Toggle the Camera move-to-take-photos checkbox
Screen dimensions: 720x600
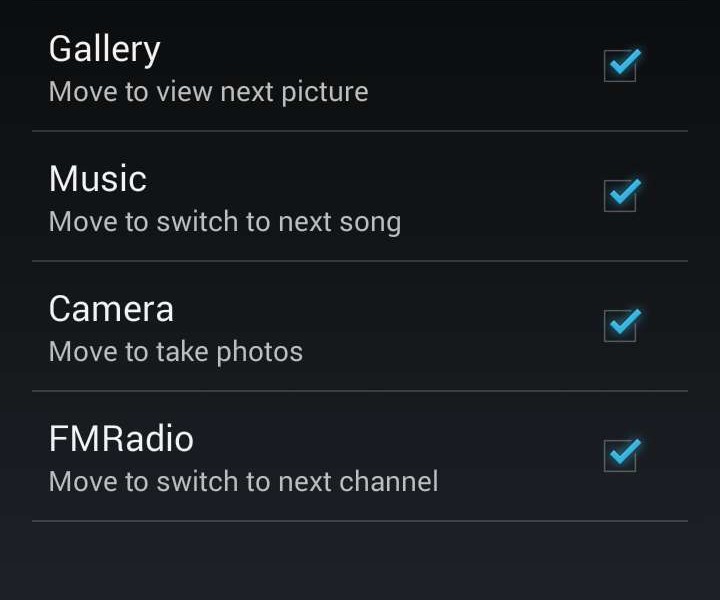click(x=620, y=325)
